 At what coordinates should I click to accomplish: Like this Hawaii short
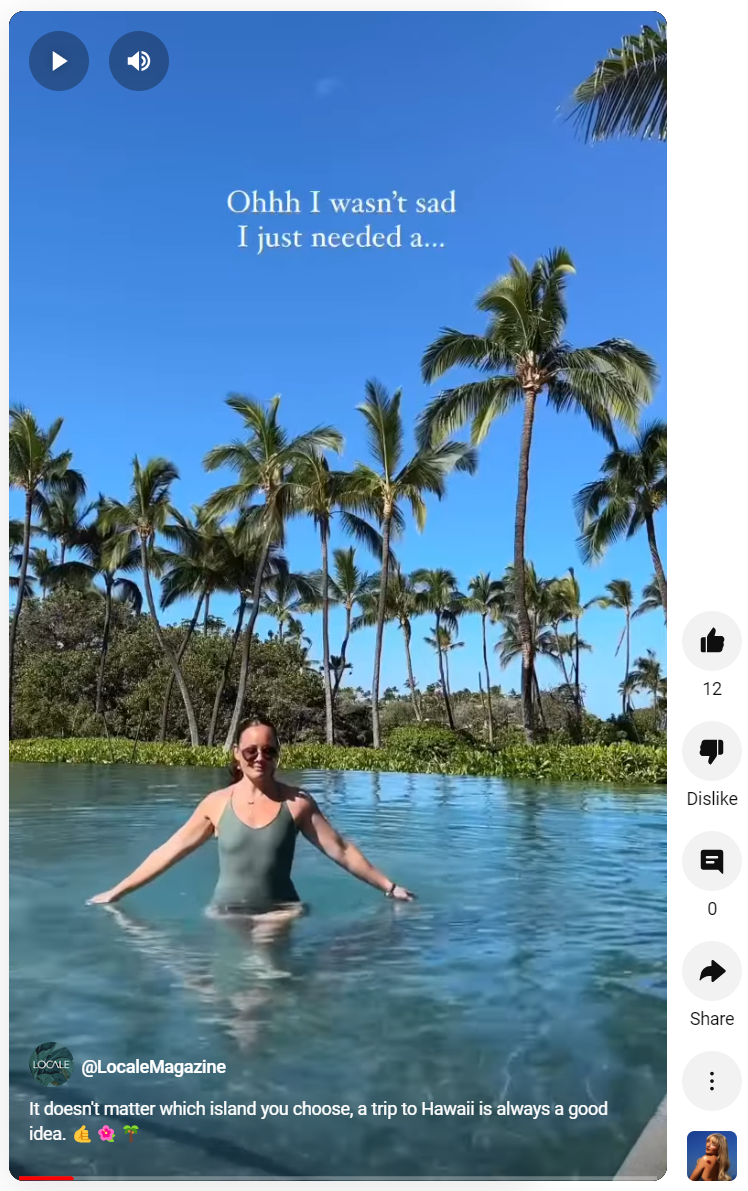point(712,641)
